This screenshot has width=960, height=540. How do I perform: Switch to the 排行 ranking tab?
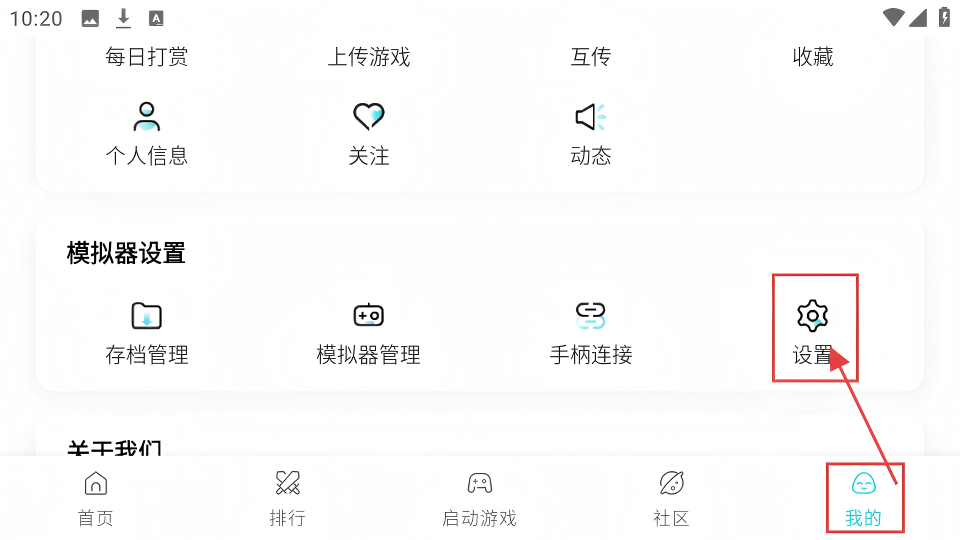(288, 499)
